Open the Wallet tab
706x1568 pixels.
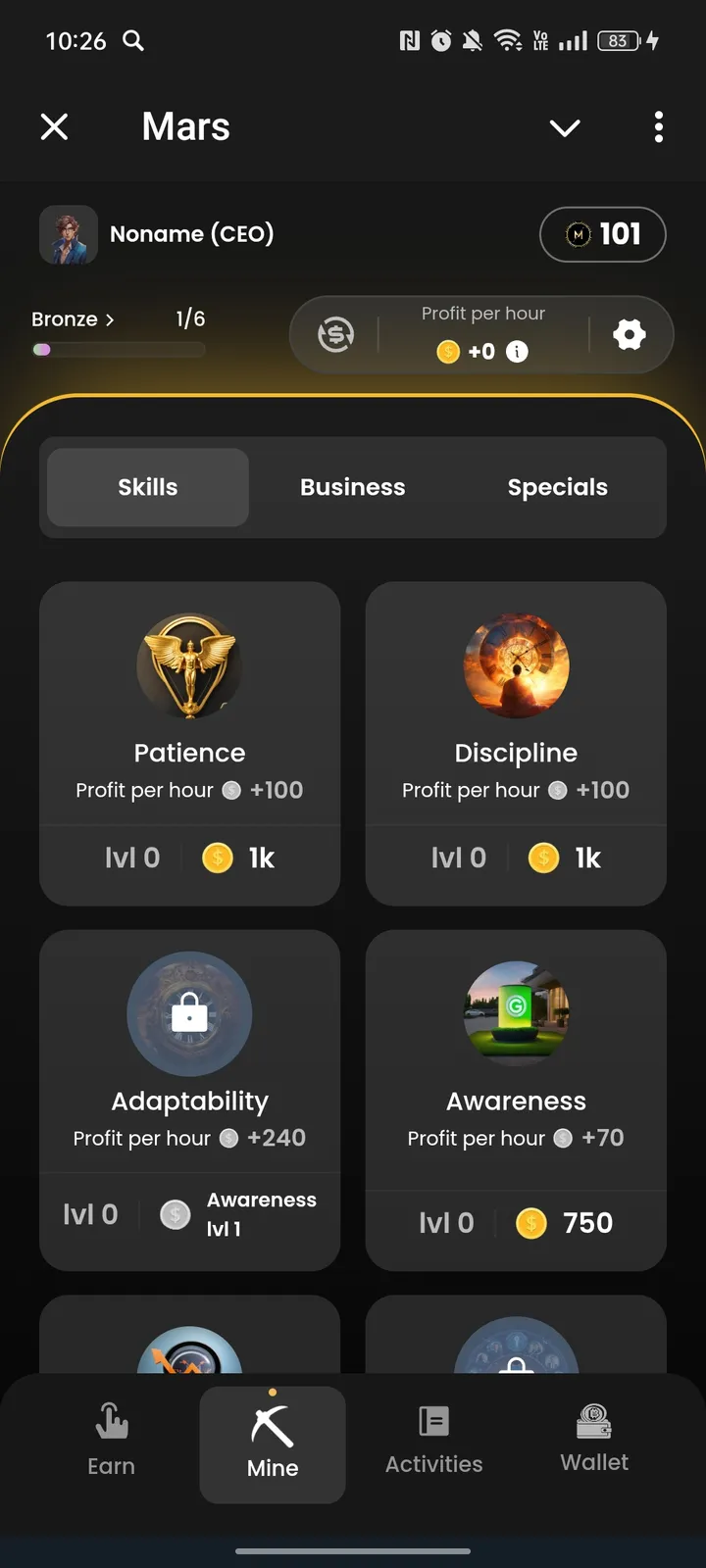pos(594,1439)
